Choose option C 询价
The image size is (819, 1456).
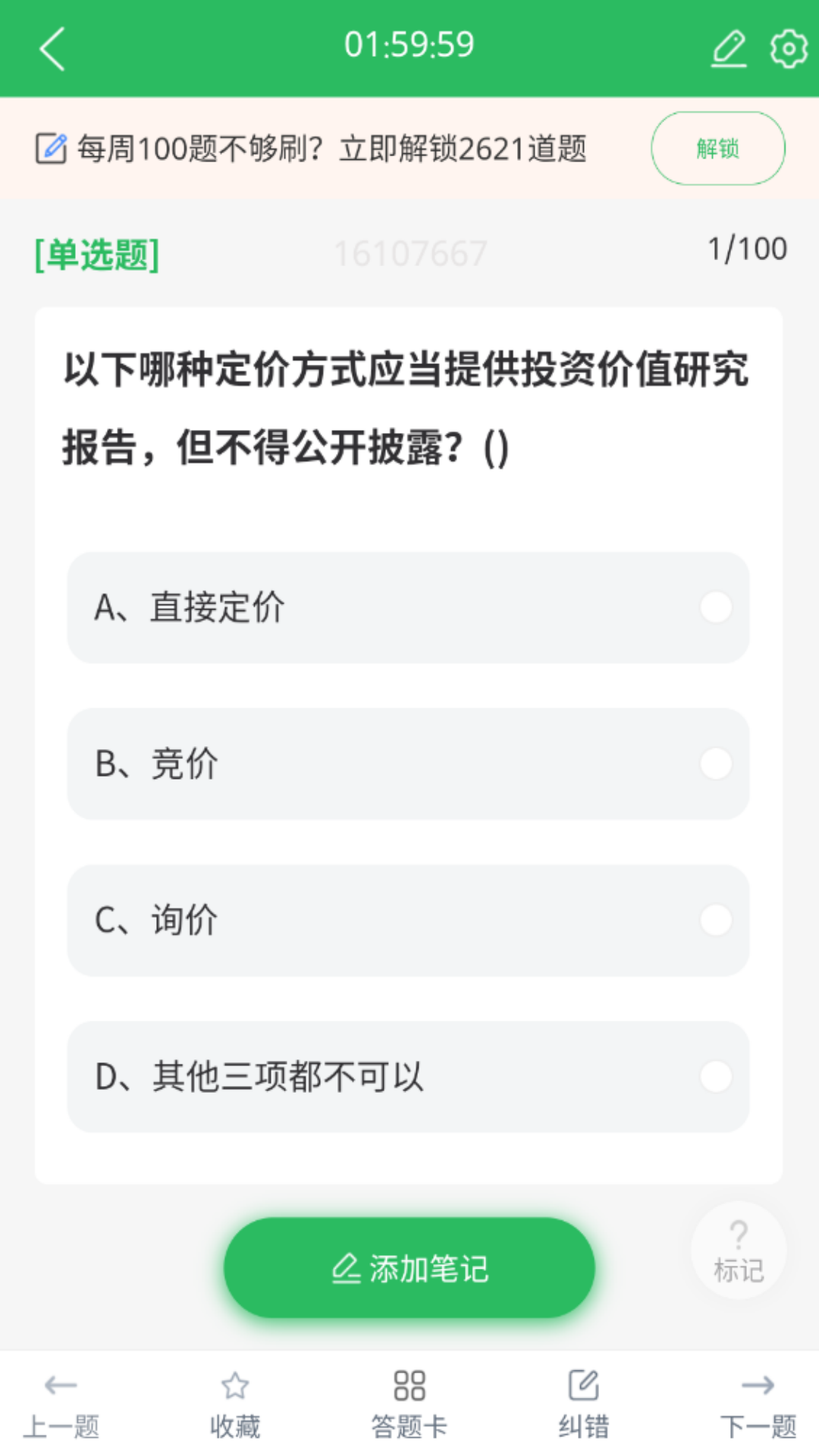click(409, 920)
